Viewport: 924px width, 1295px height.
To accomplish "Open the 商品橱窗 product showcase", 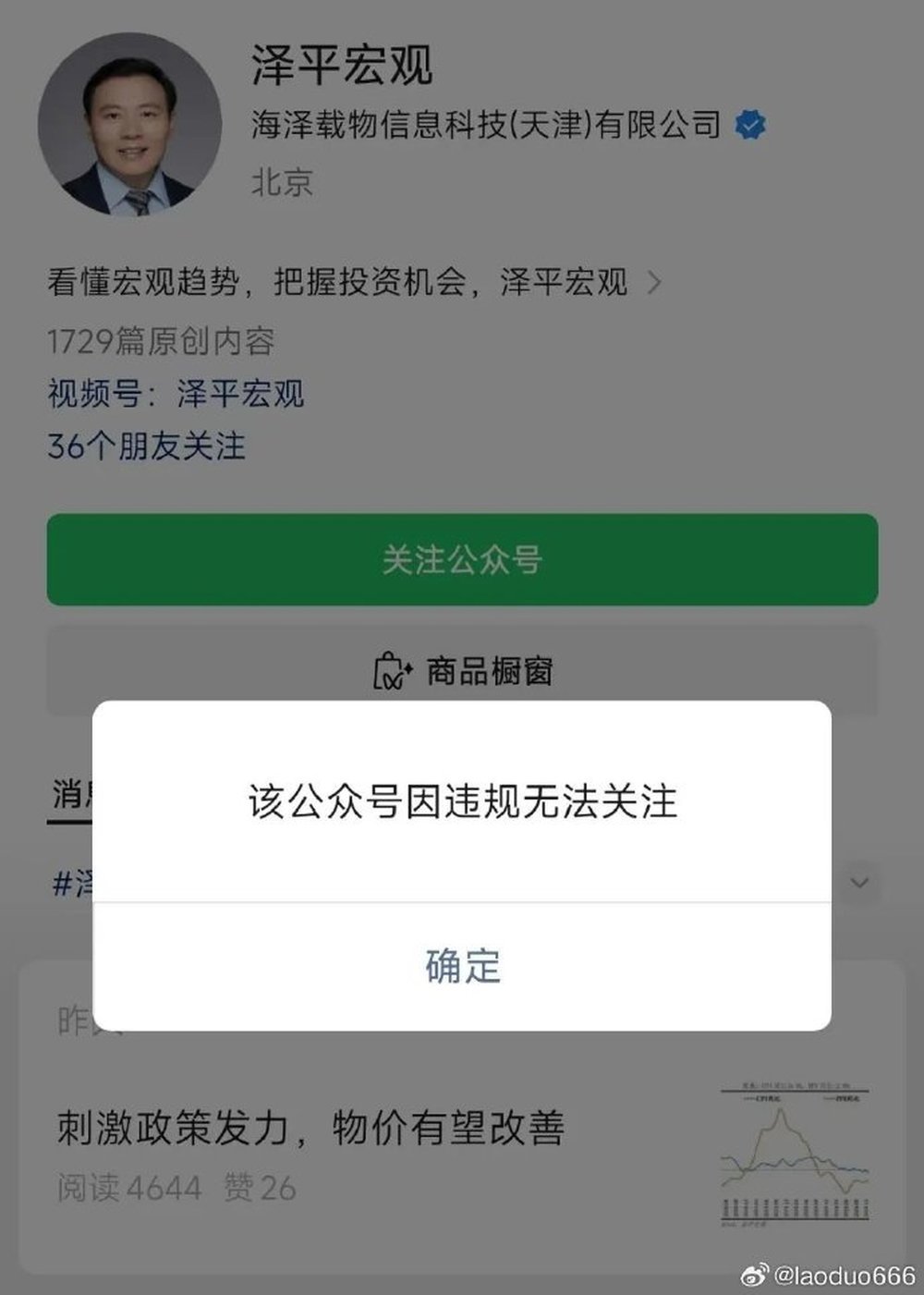I will [462, 671].
